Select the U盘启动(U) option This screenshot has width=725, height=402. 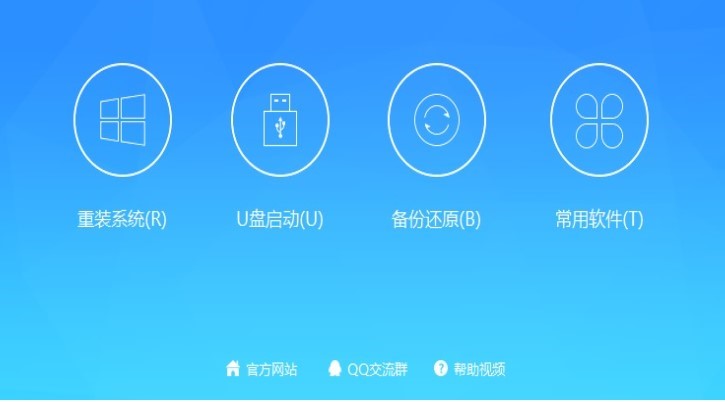click(x=280, y=122)
